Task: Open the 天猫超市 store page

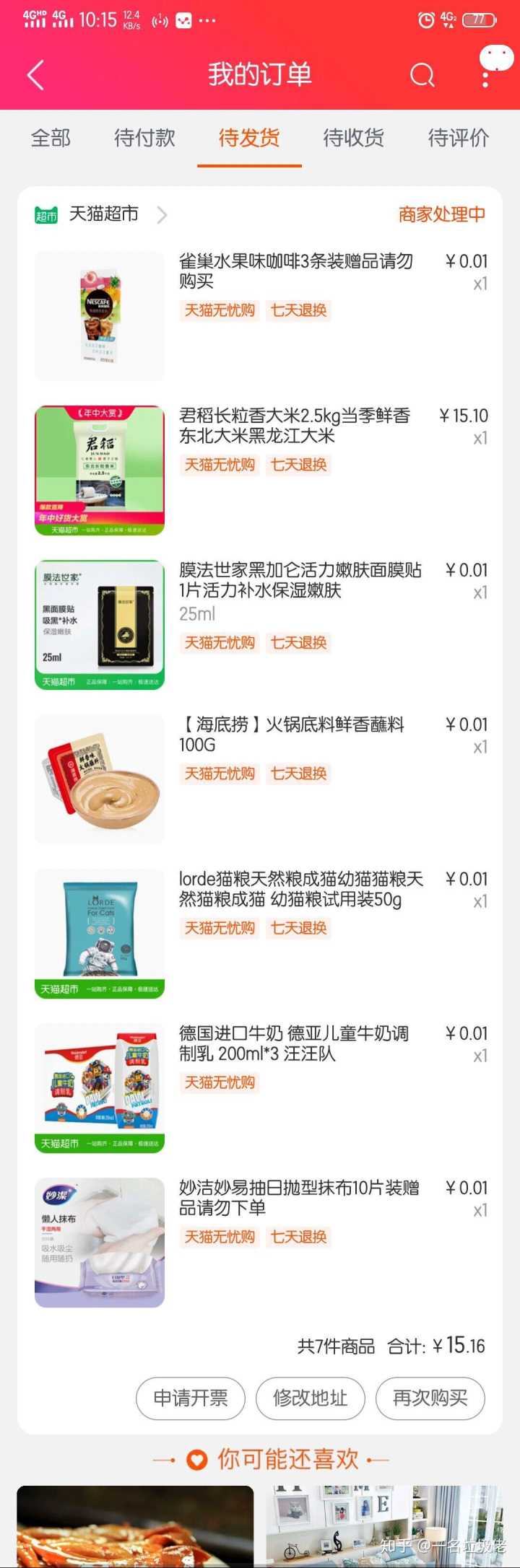Action: click(x=103, y=214)
